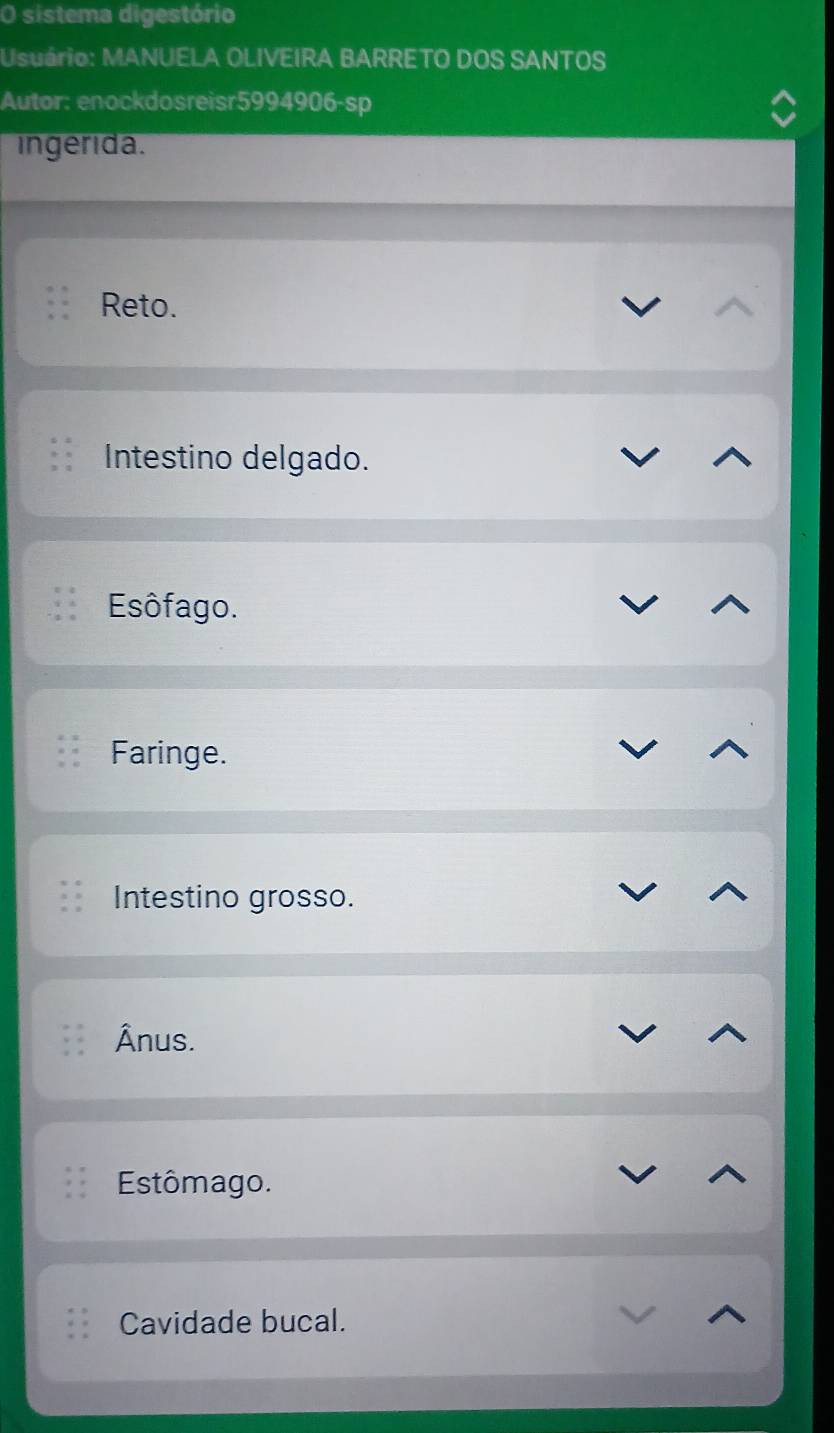Move Esôfago down in the order
This screenshot has height=1433, width=834.
(642, 605)
